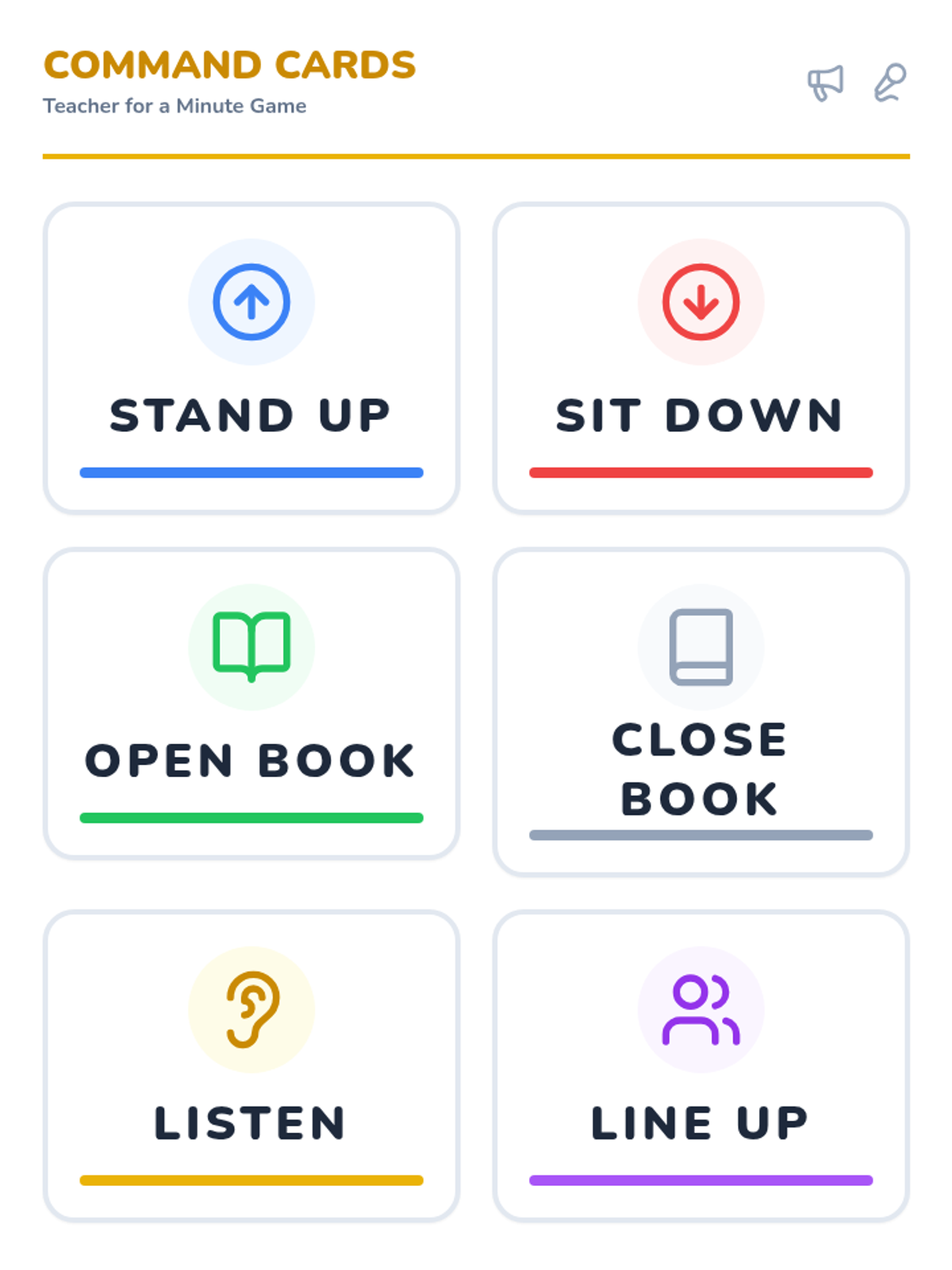
Task: Open the Open Book card
Action: point(251,703)
